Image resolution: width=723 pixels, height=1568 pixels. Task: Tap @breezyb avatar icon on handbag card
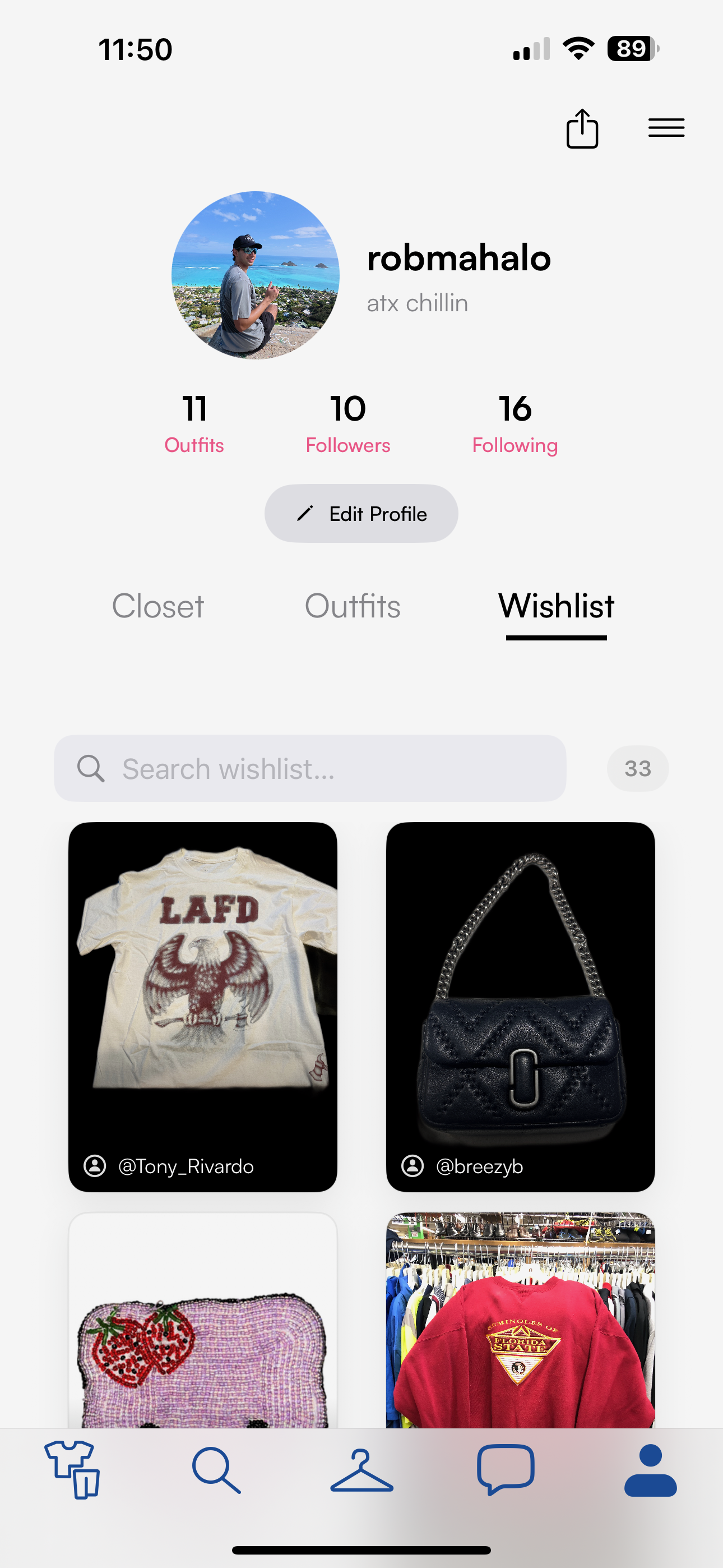click(412, 1166)
